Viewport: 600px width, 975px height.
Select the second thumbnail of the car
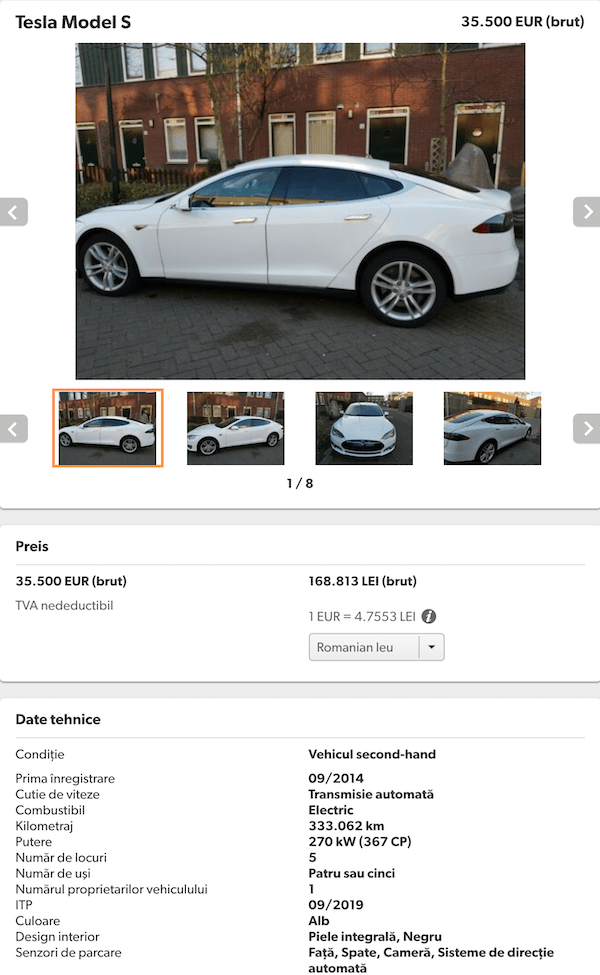pyautogui.click(x=235, y=428)
